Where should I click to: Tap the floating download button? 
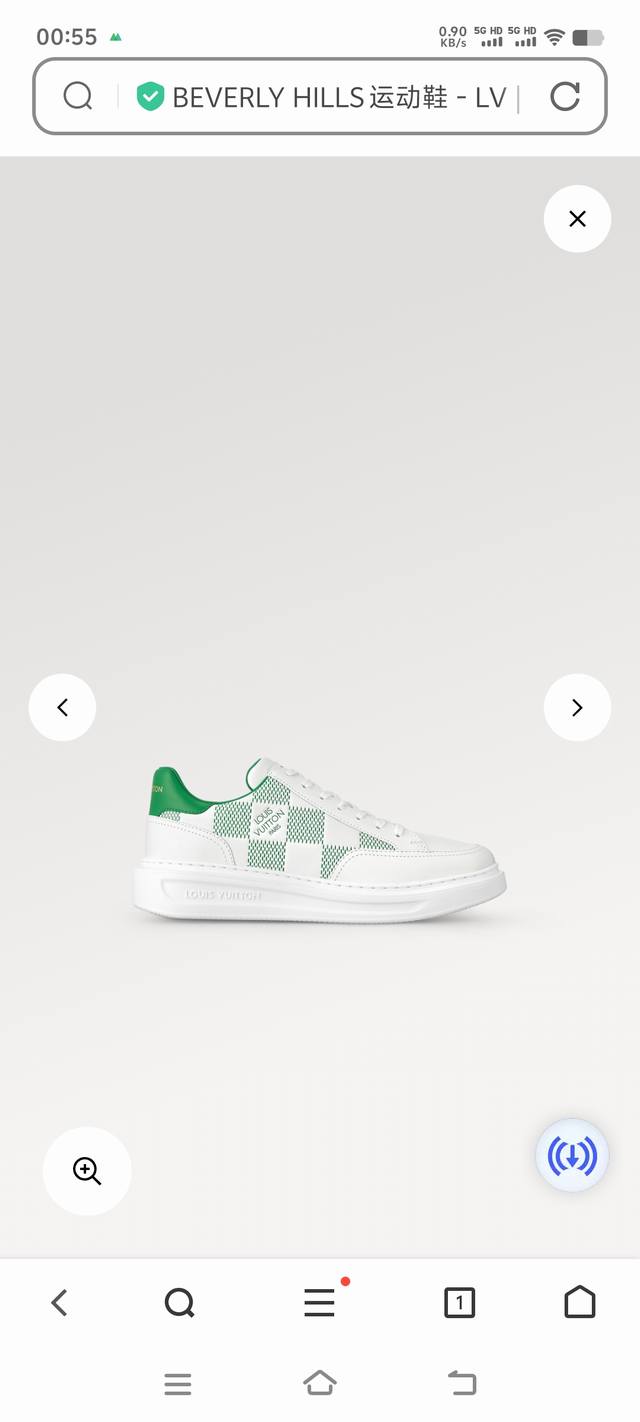click(572, 1156)
